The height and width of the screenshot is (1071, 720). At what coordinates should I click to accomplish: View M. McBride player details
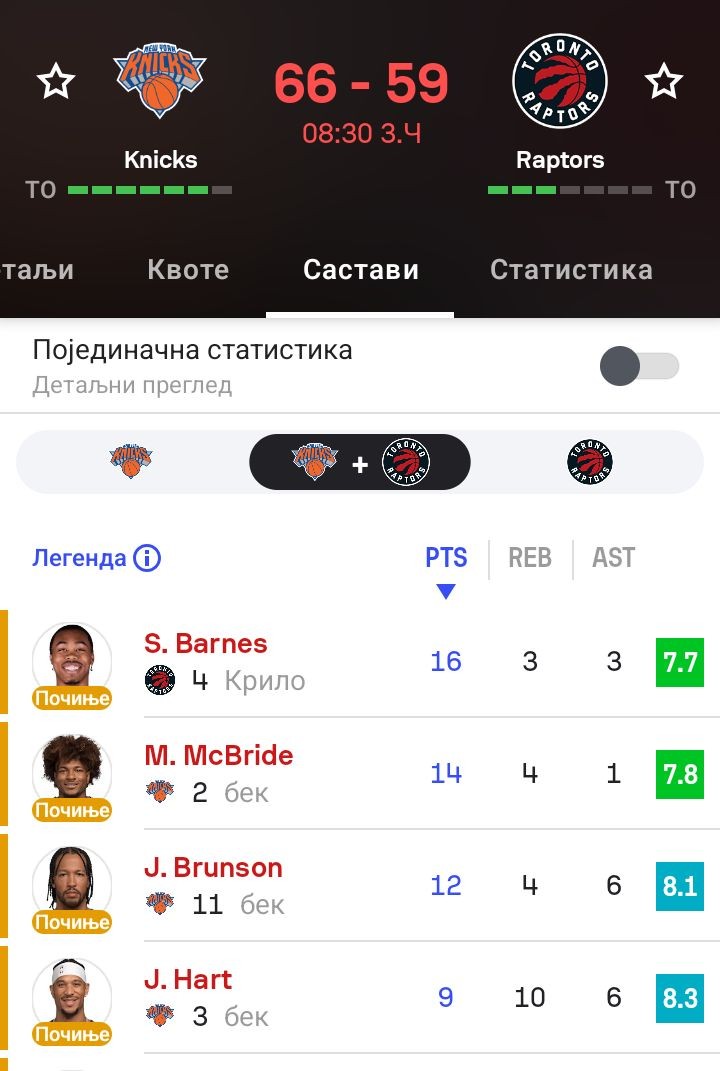pos(218,755)
